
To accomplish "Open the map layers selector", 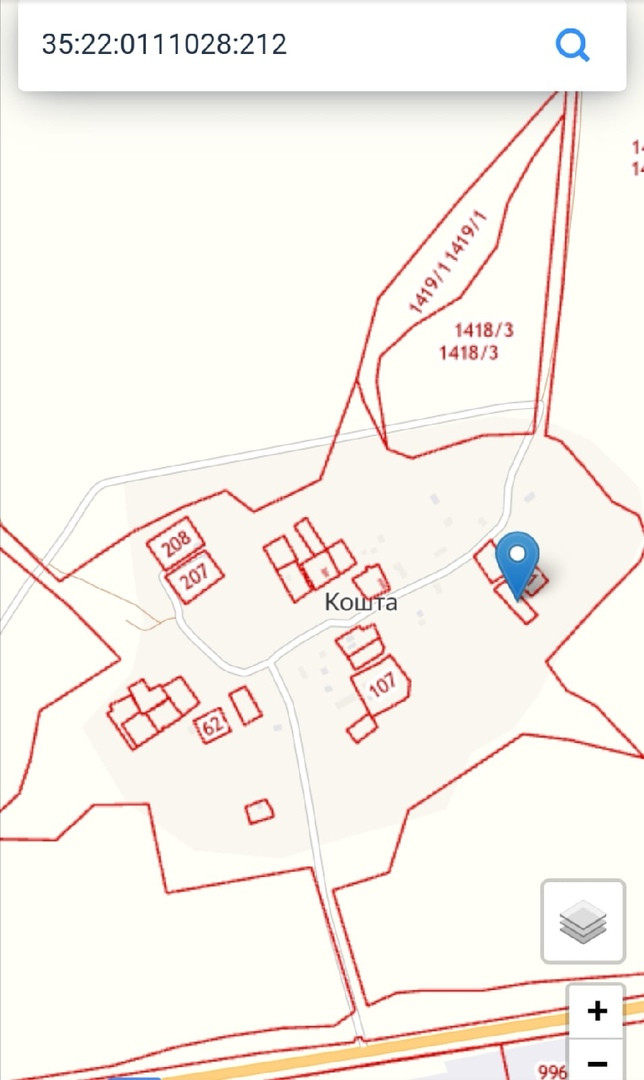I will point(583,921).
